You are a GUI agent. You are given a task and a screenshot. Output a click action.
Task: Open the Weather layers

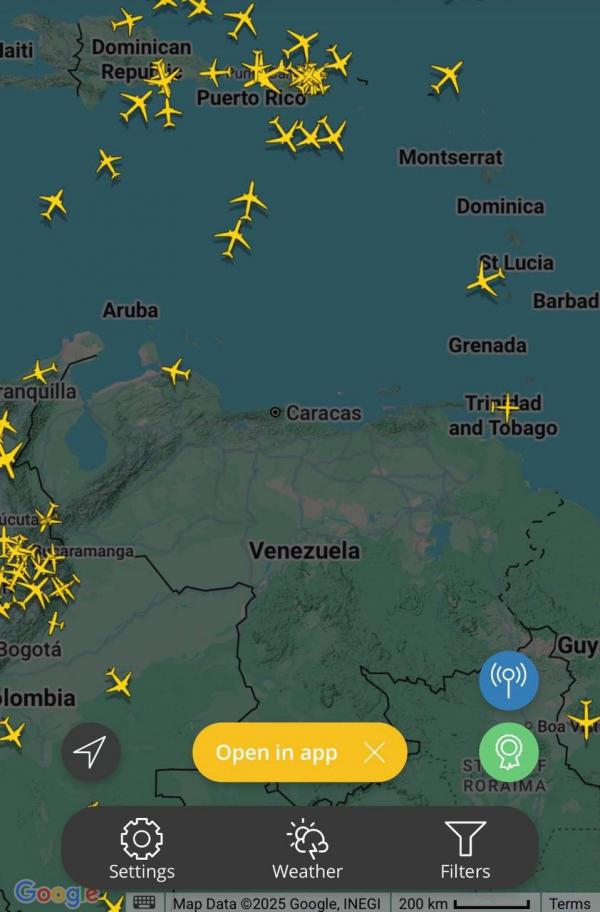pos(307,850)
